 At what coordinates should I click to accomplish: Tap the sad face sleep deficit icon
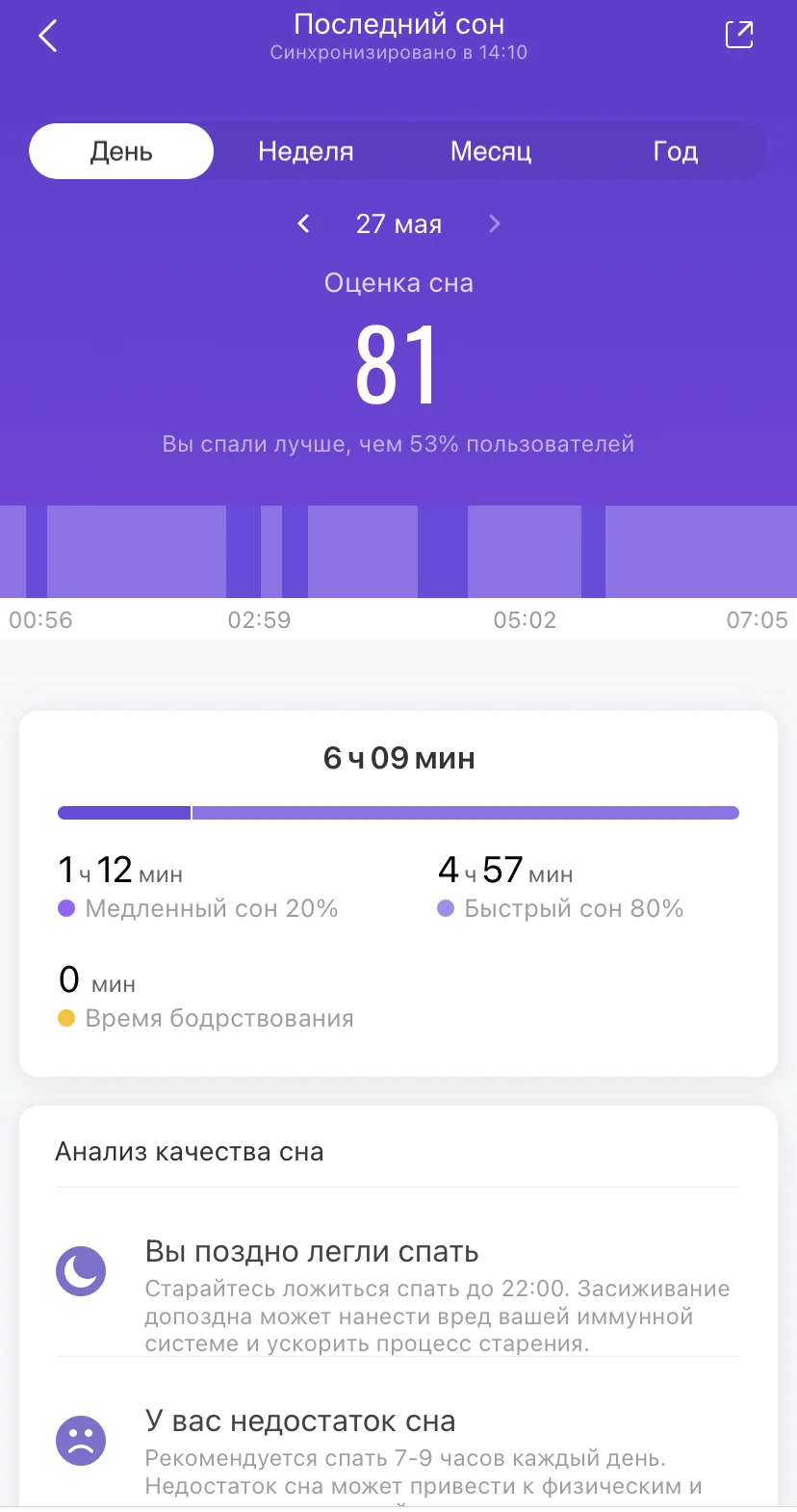81,1440
